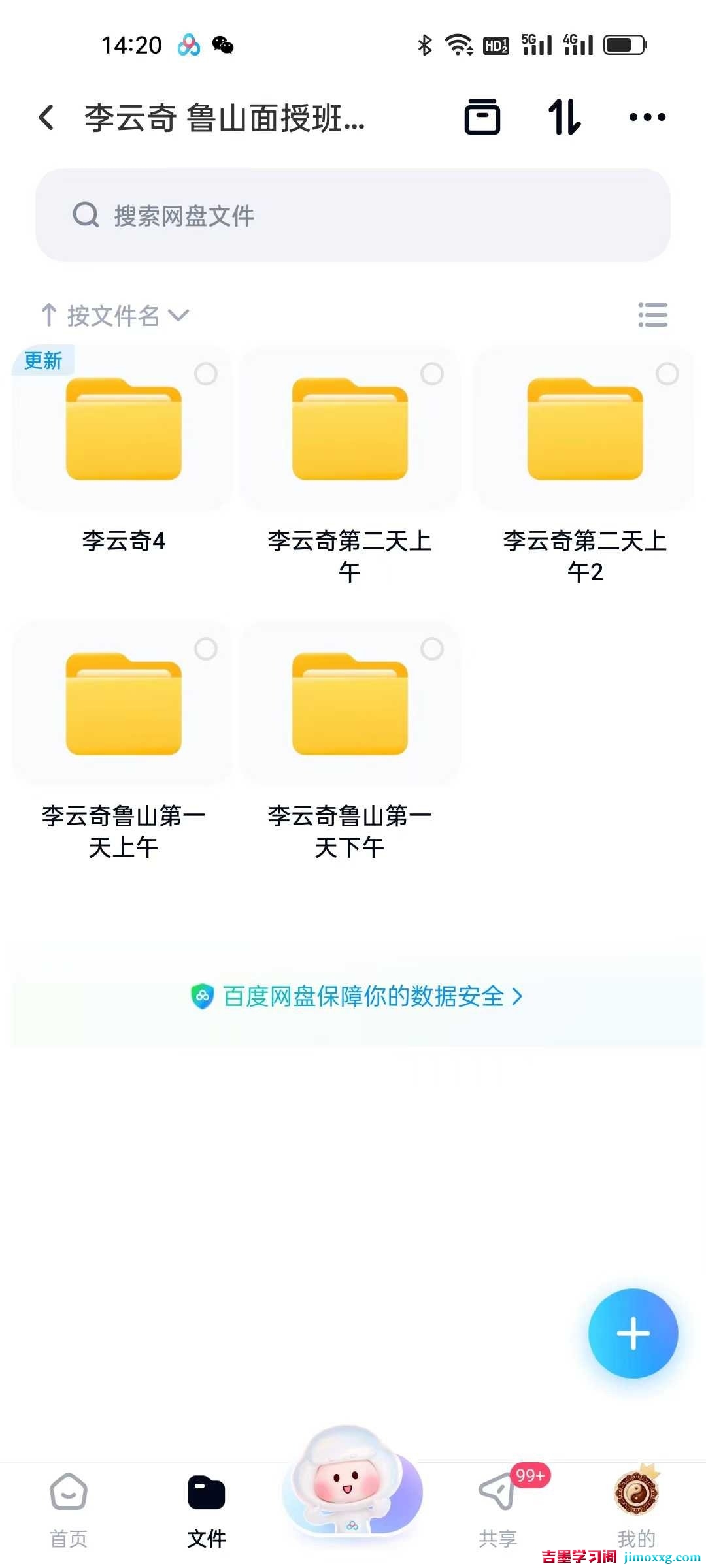Click the device/card icon in top bar
Image resolution: width=706 pixels, height=1568 pixels.
(x=484, y=116)
